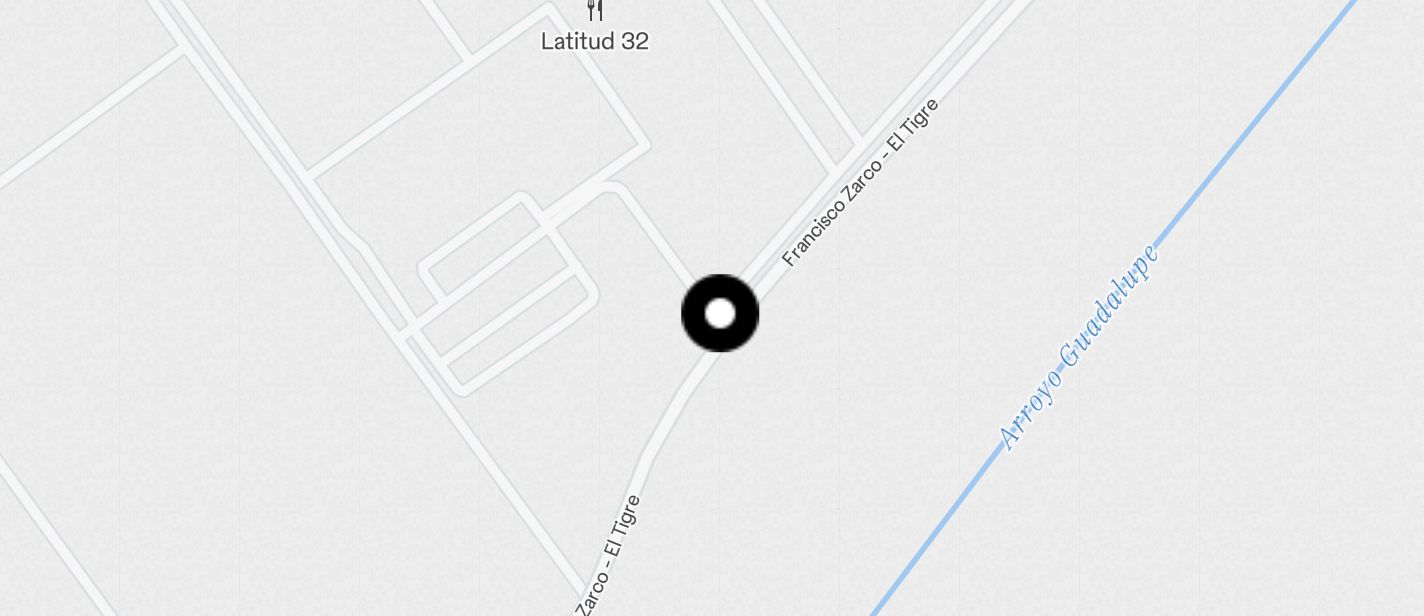The width and height of the screenshot is (1424, 616).
Task: Open the Latitud 32 restaurant marker
Action: pyautogui.click(x=595, y=12)
